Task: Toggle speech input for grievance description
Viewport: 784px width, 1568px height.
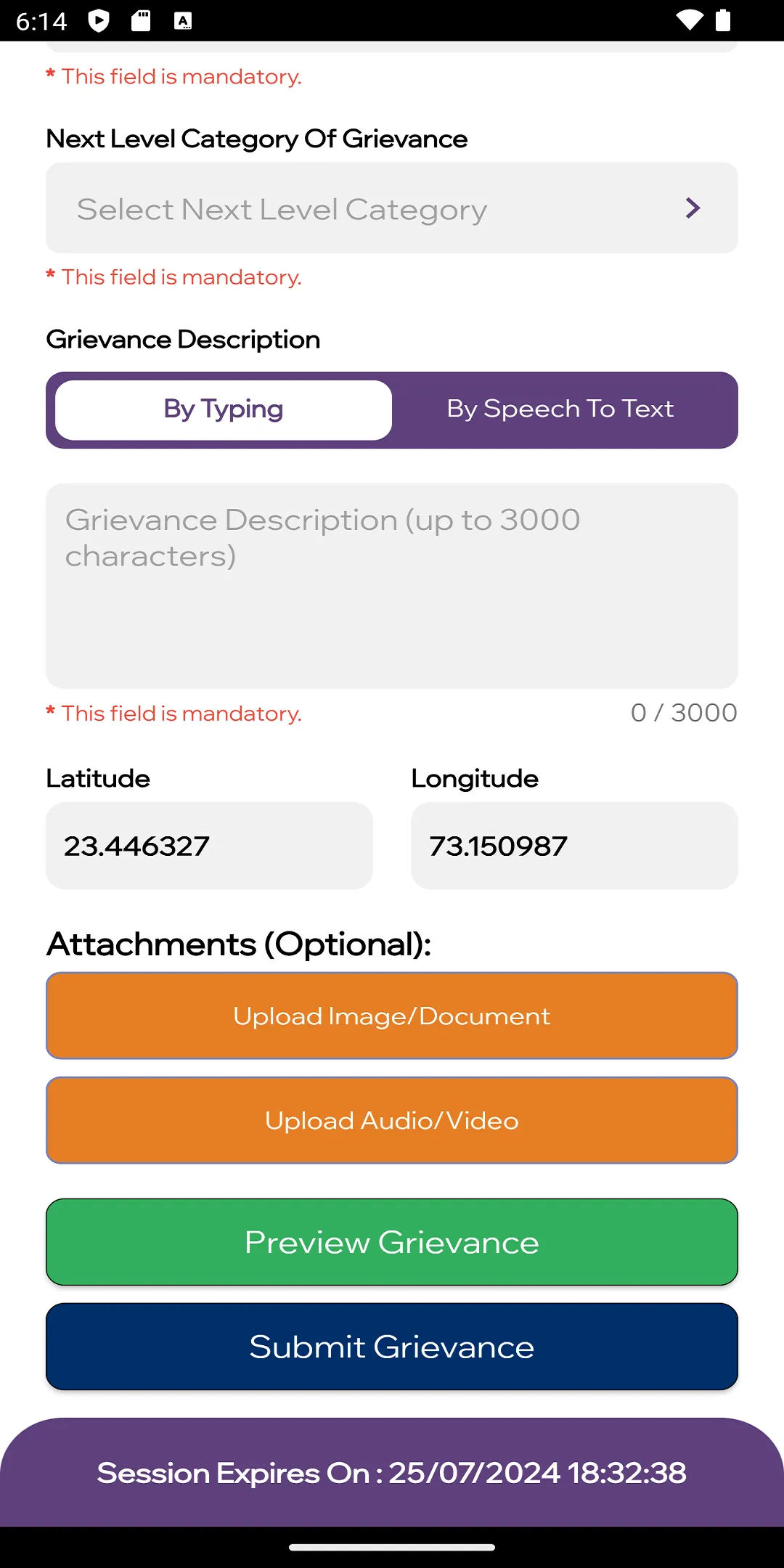Action: [560, 409]
